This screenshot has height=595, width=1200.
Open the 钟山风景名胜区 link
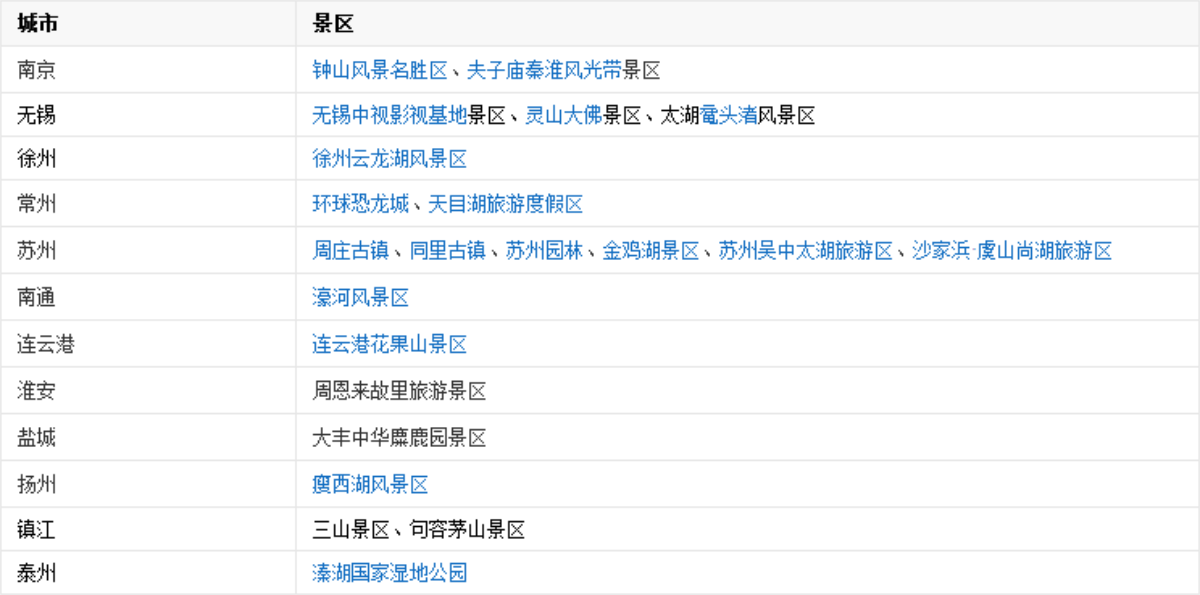click(x=380, y=71)
